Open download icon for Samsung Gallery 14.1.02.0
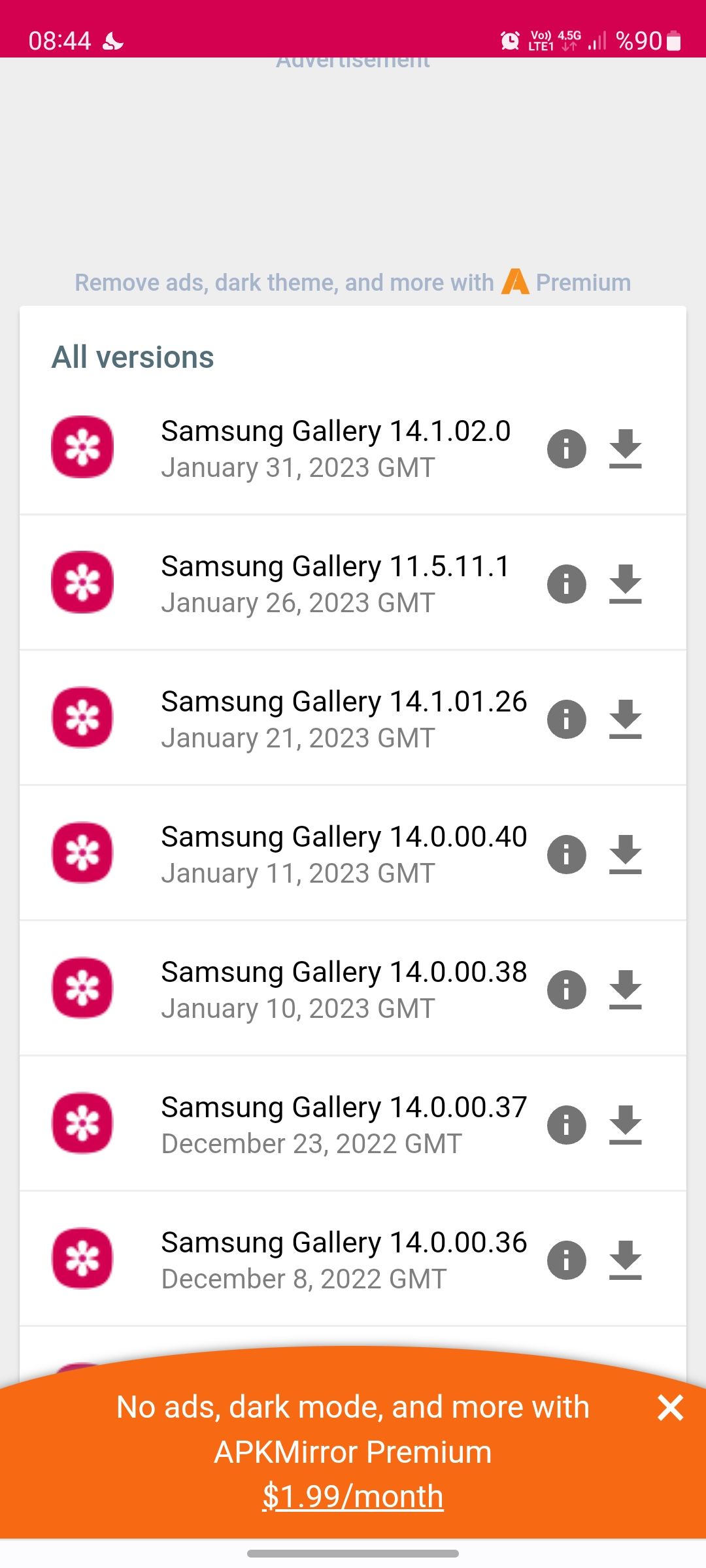 click(626, 448)
